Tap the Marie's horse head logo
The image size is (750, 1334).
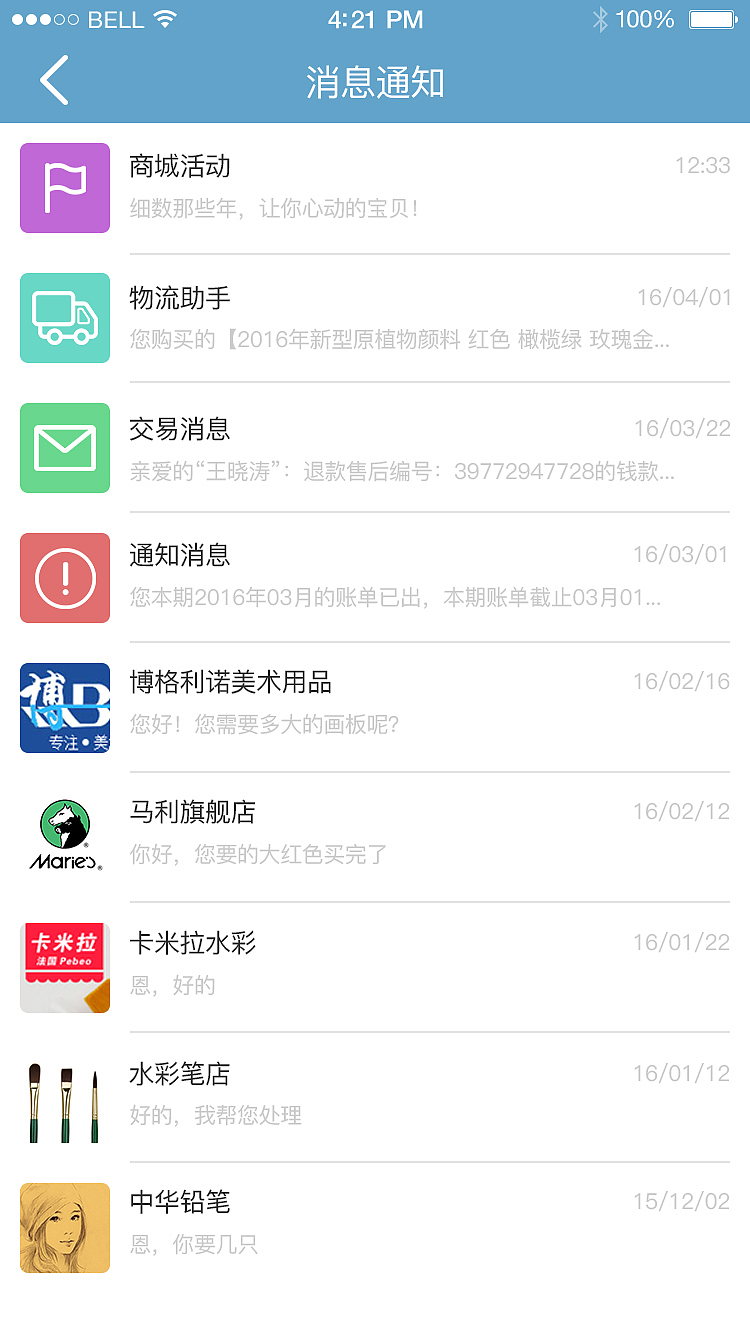tap(64, 838)
